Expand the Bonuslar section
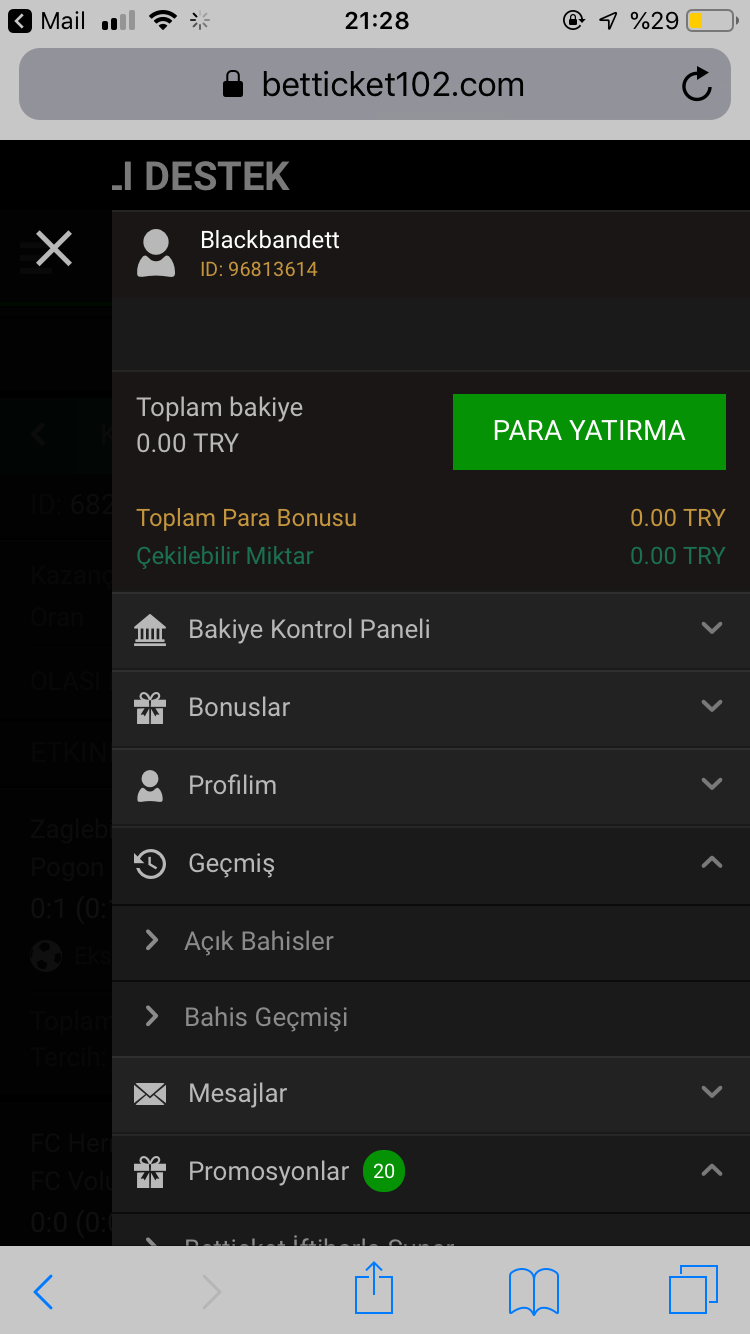This screenshot has width=750, height=1334. (431, 707)
